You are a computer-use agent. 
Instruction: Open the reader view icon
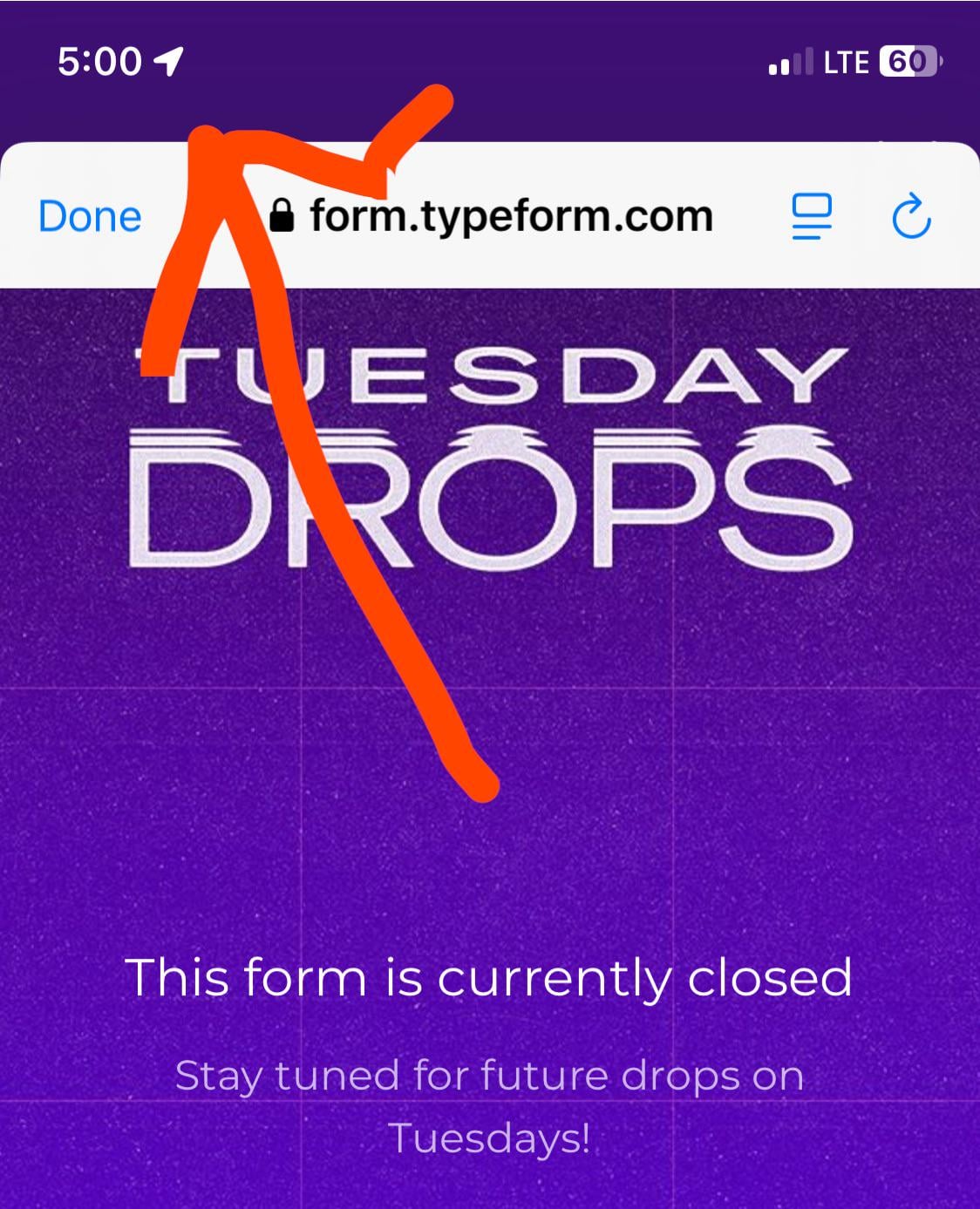tap(811, 217)
